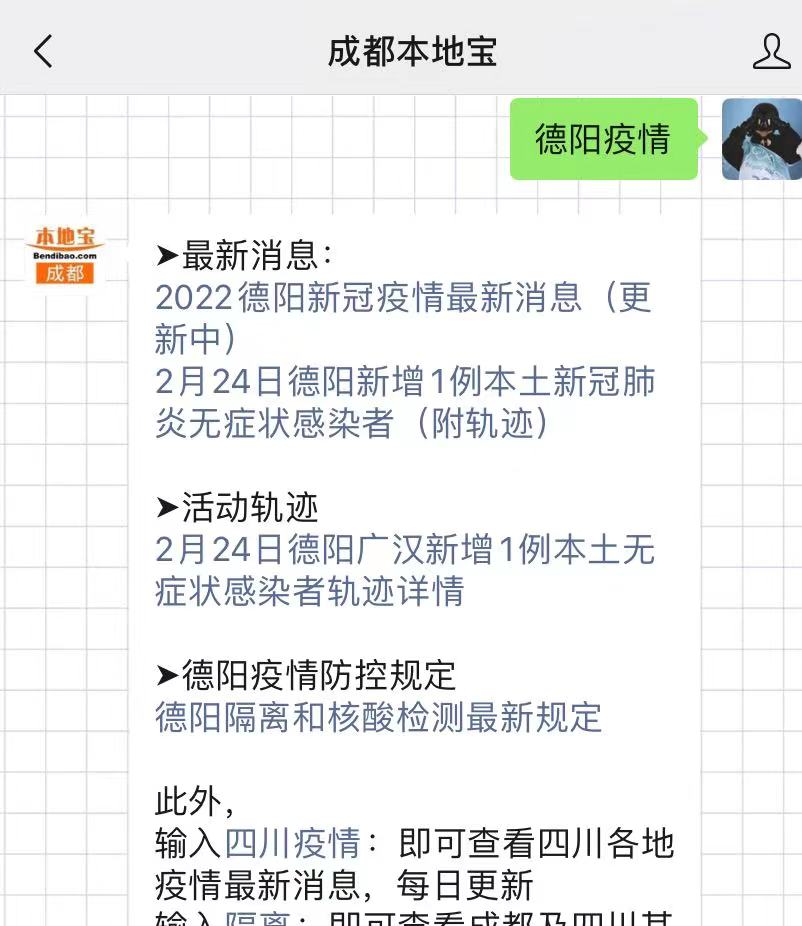Open the account profile icon
This screenshot has width=802, height=926.
[771, 51]
